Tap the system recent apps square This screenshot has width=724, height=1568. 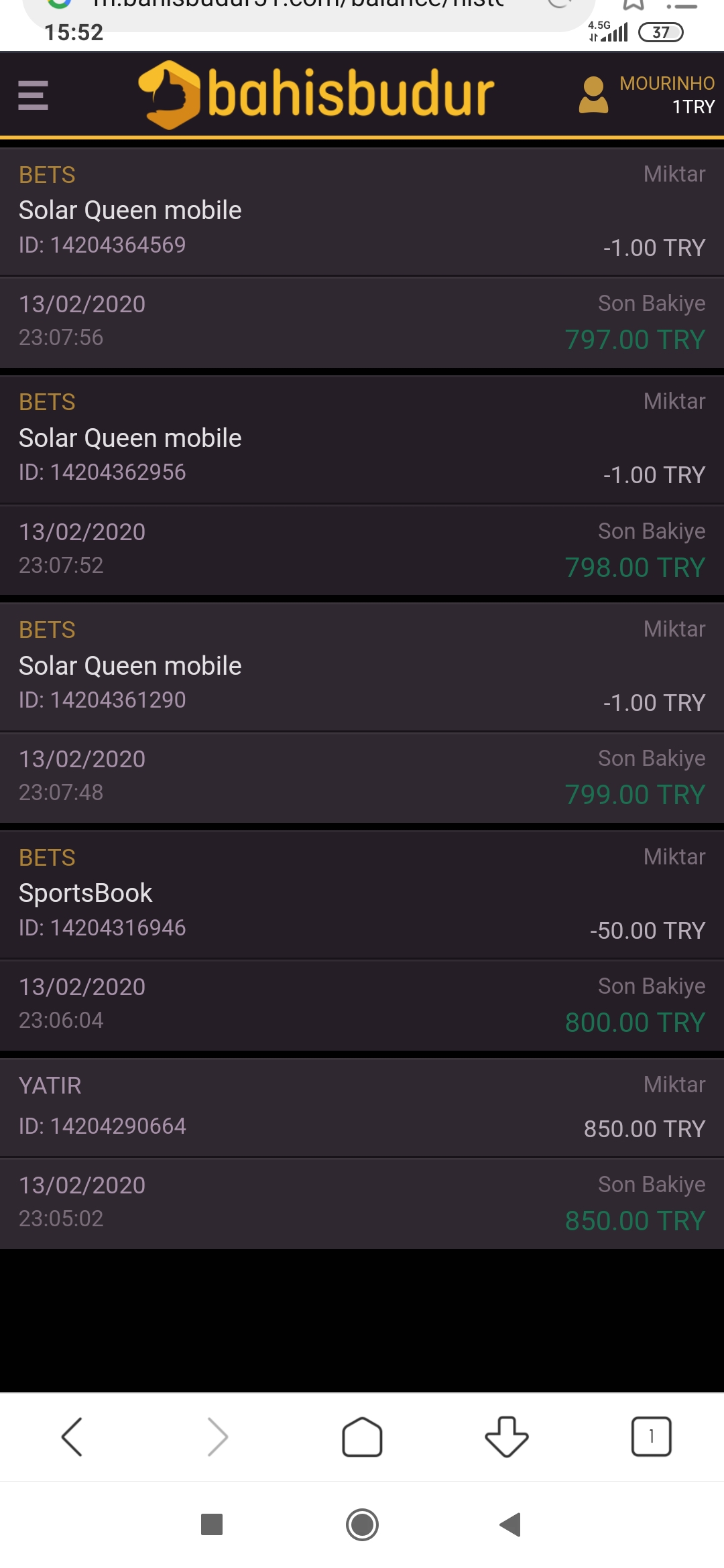coord(212,1524)
